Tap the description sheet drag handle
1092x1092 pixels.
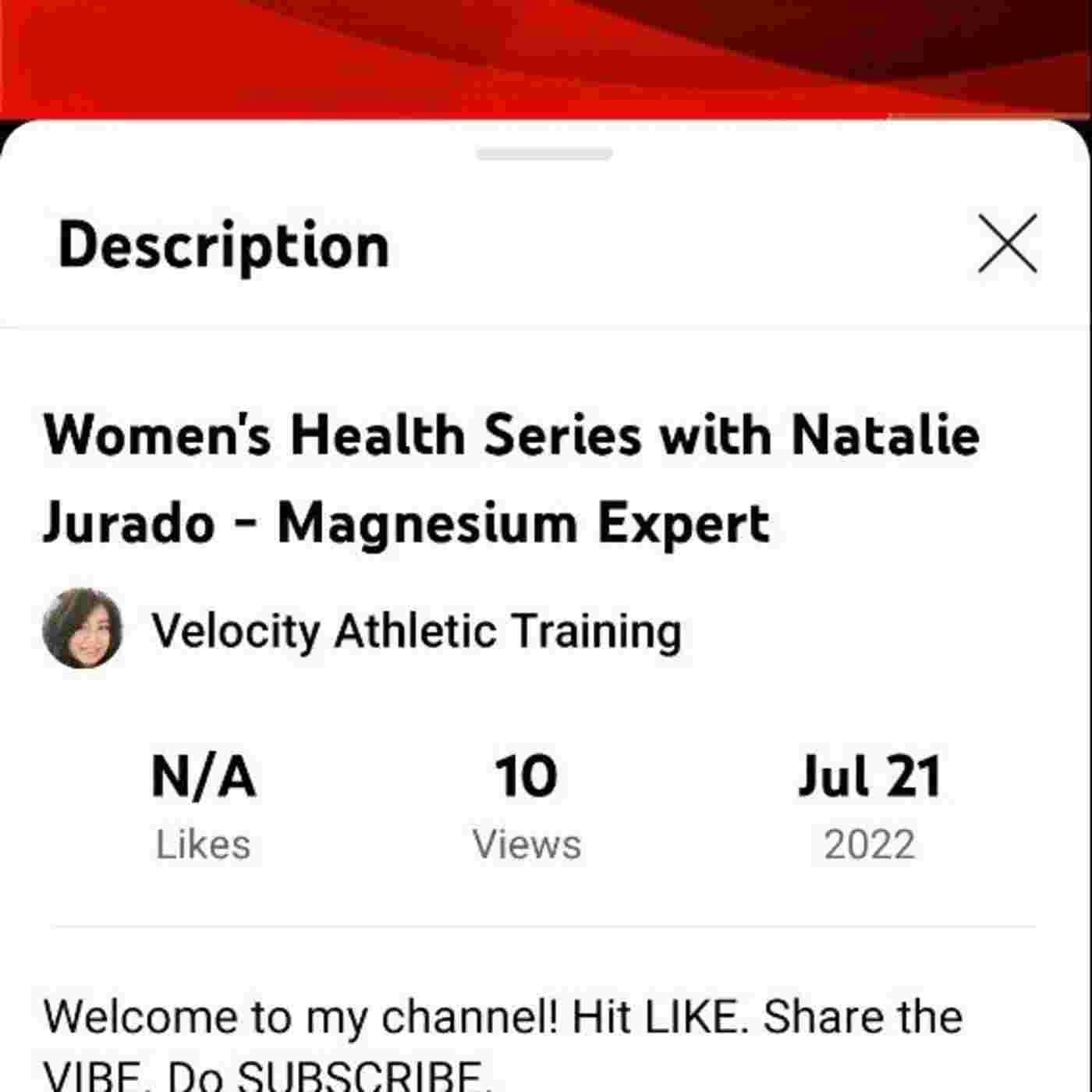coord(544,154)
